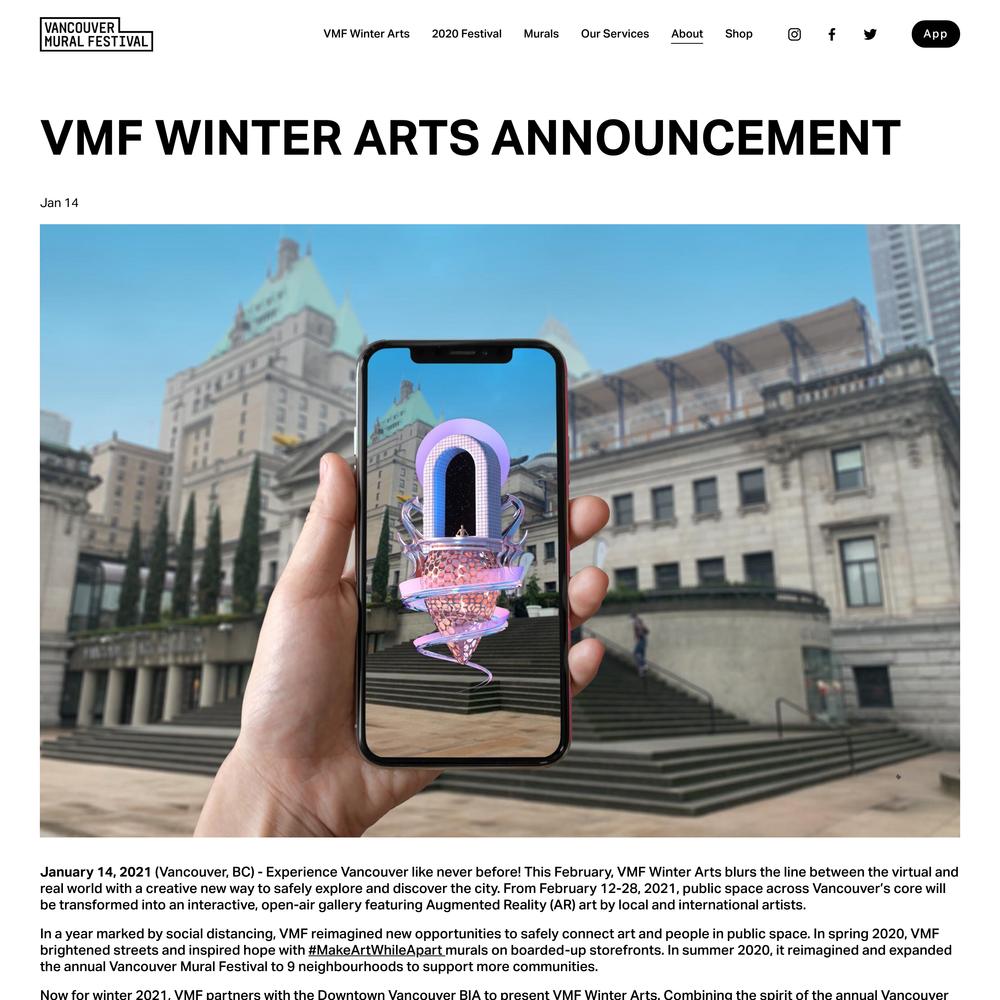1000x1000 pixels.
Task: Open the Murals page
Action: click(x=541, y=34)
